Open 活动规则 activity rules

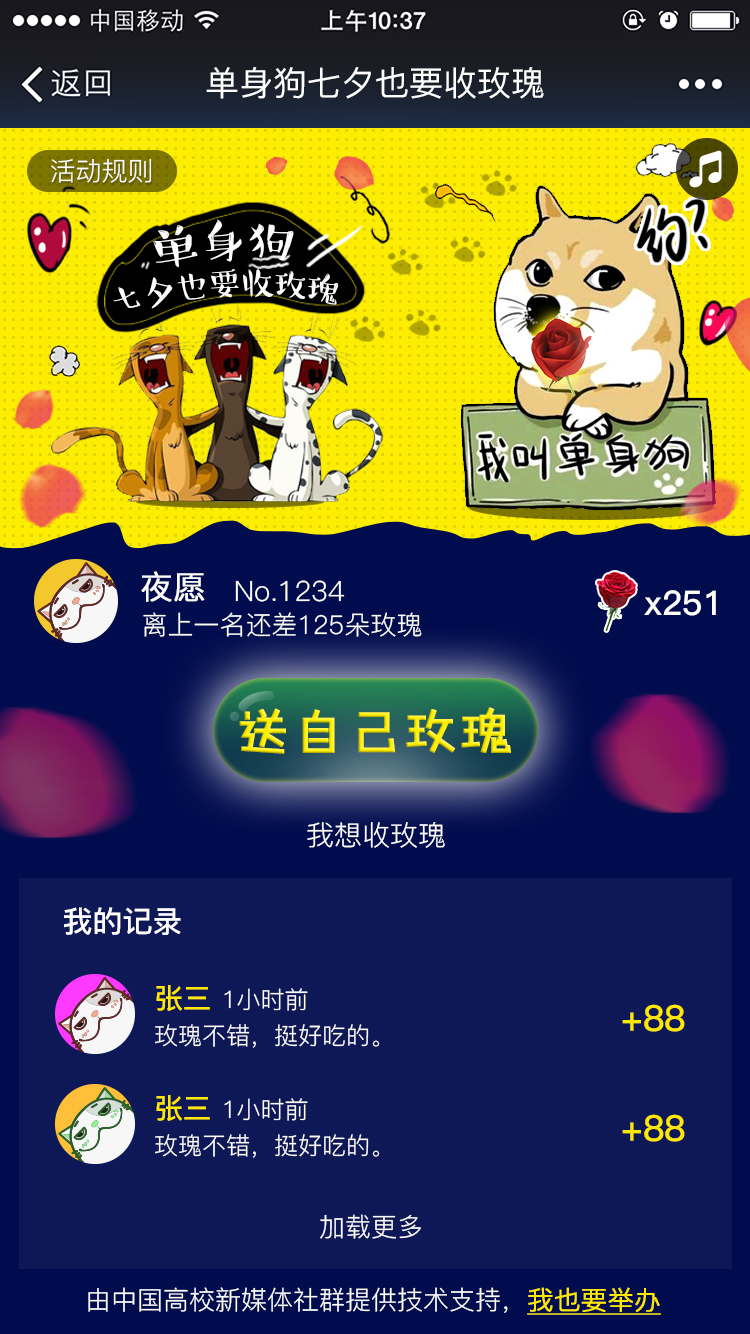[102, 171]
